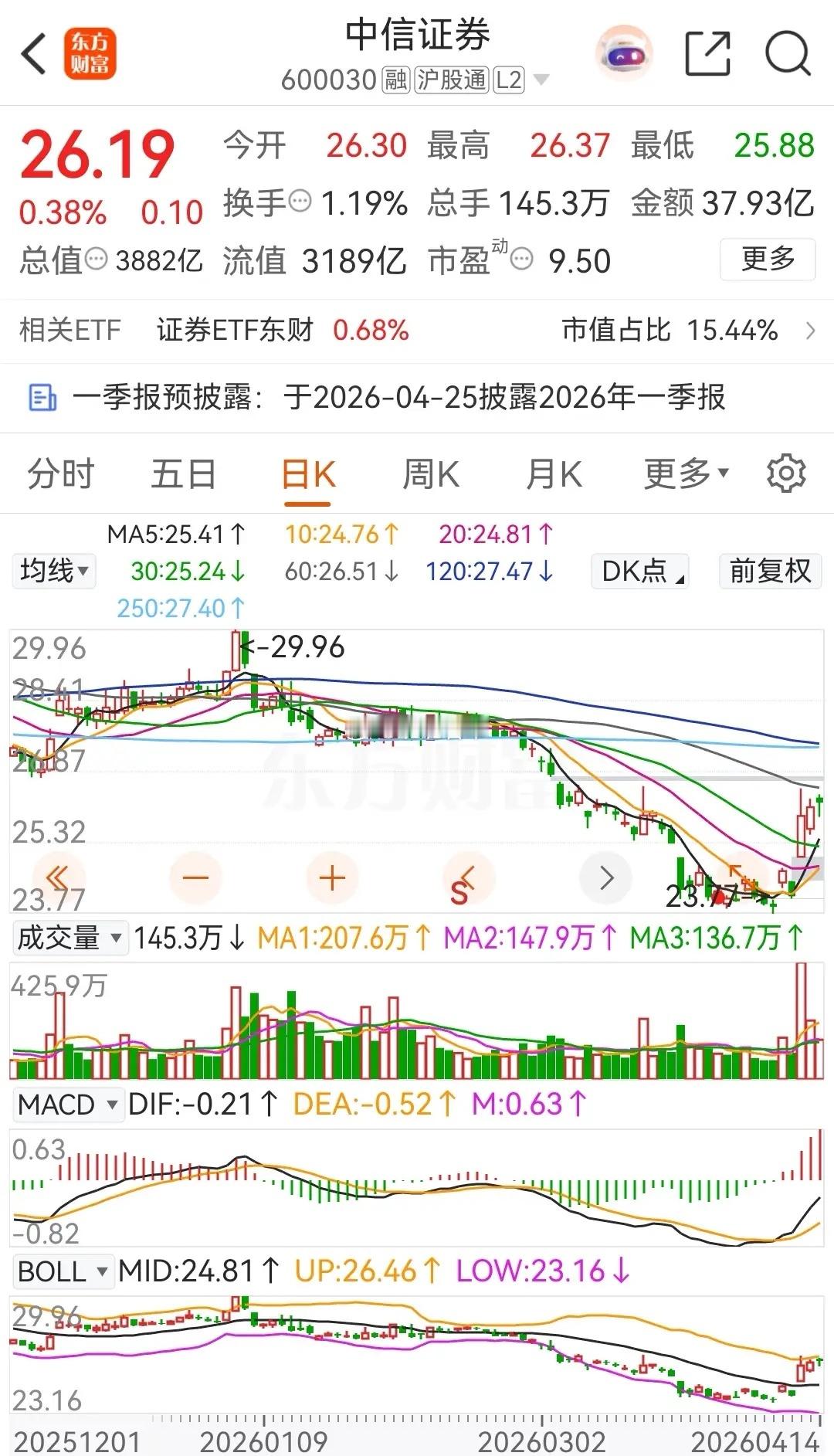Zoom out on the chart with minus icon
Screen dimensions: 834x1456
tap(196, 877)
